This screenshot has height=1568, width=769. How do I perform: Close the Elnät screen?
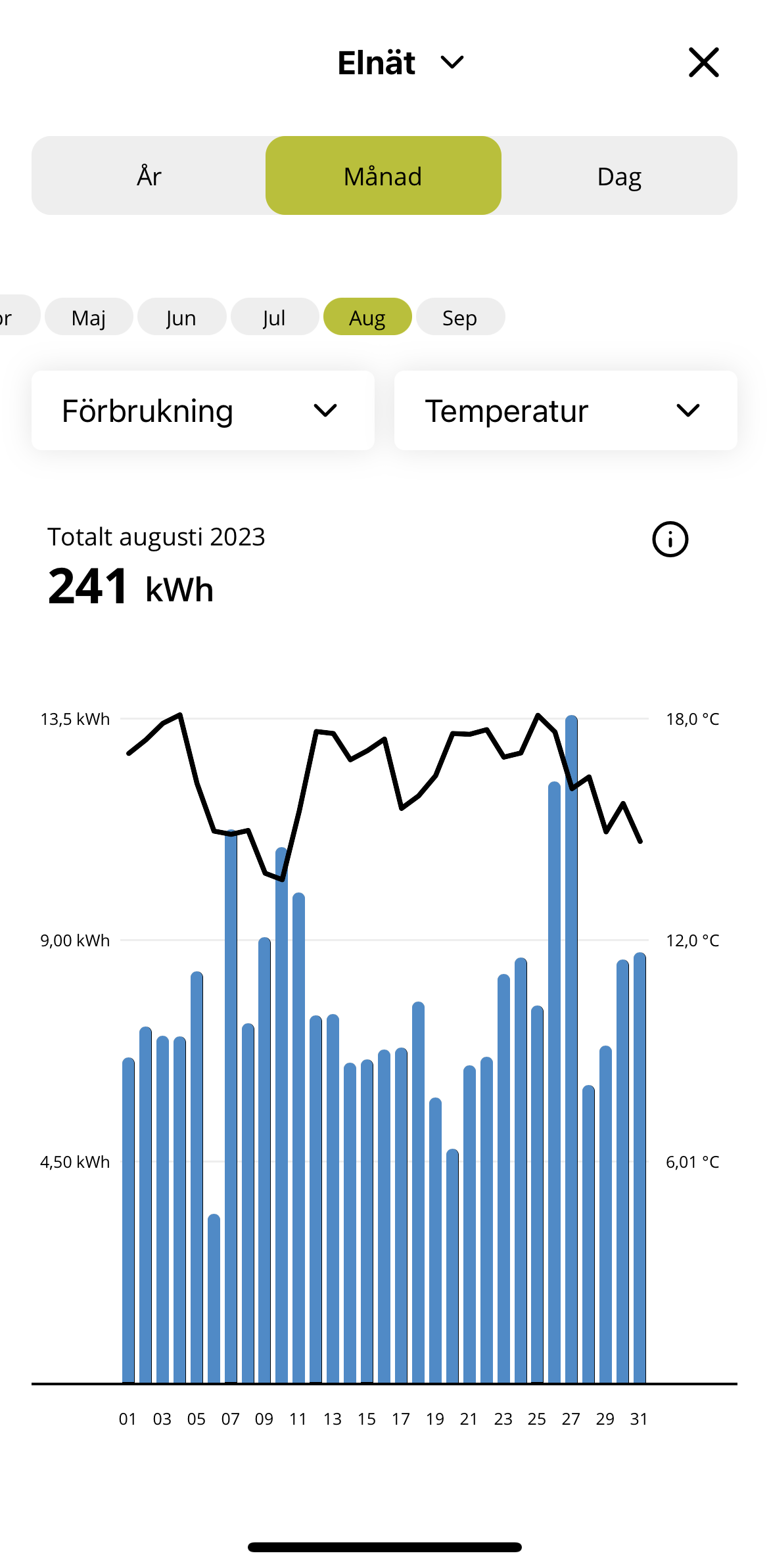(x=703, y=62)
